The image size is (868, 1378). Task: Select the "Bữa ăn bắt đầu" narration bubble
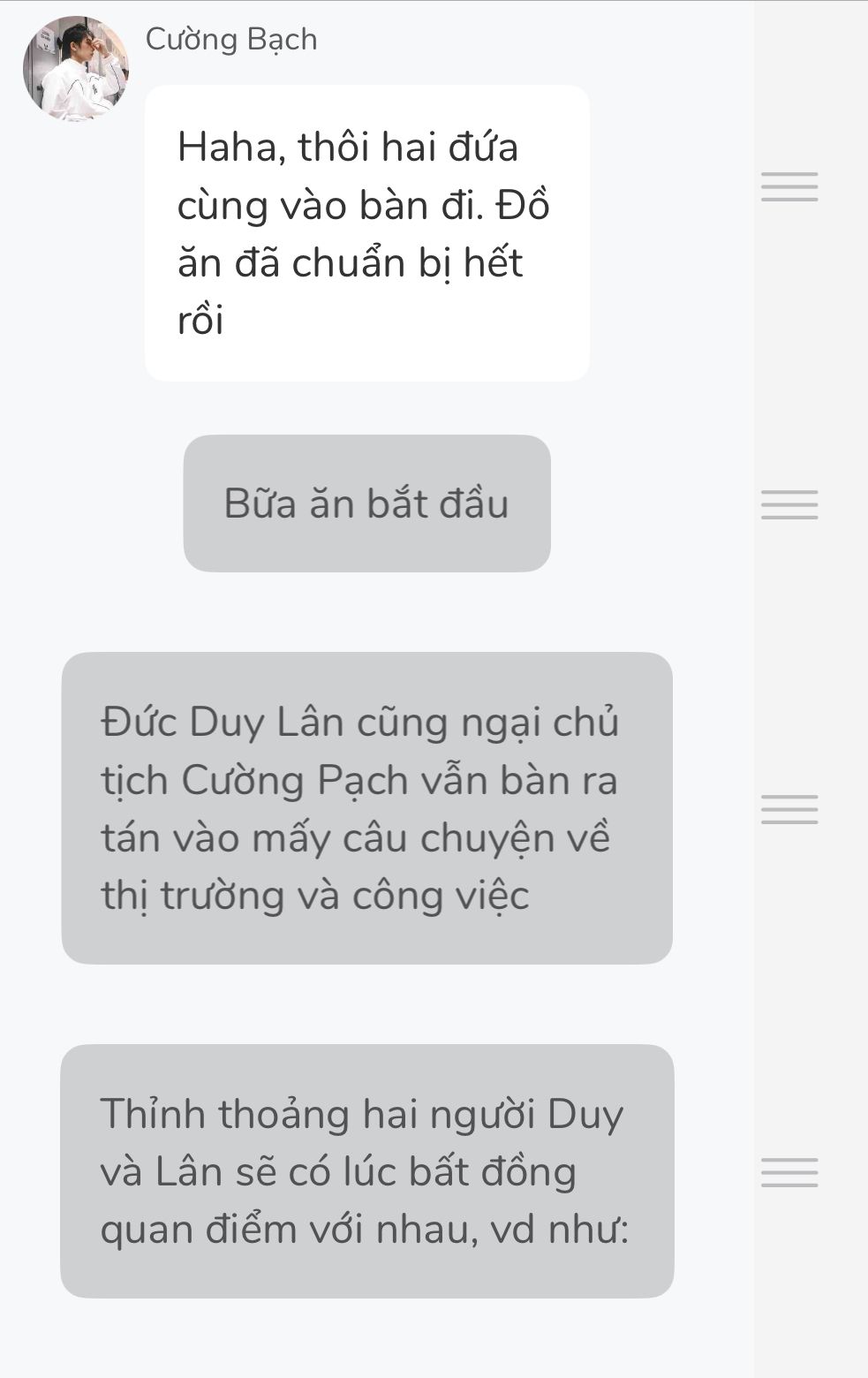pyautogui.click(x=366, y=503)
